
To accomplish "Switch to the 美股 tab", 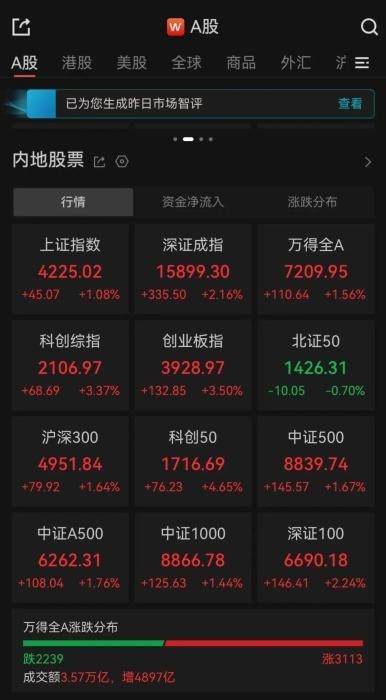I will coord(132,63).
